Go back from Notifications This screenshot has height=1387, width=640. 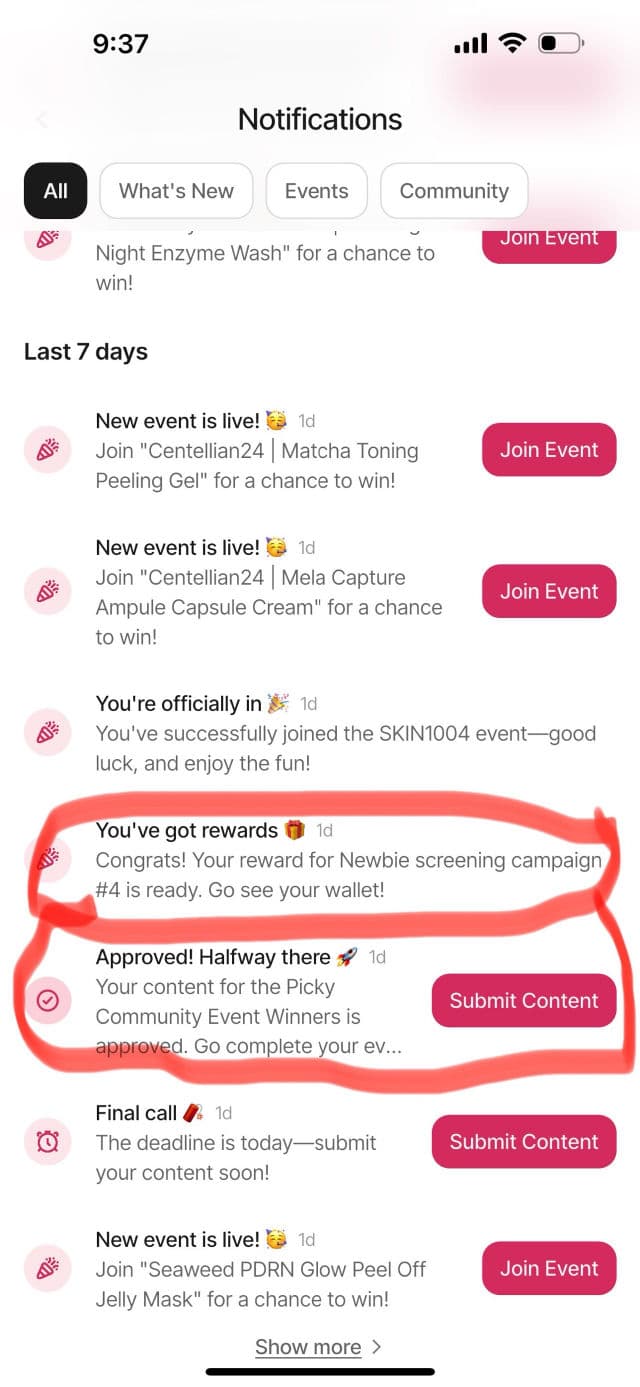tap(41, 120)
